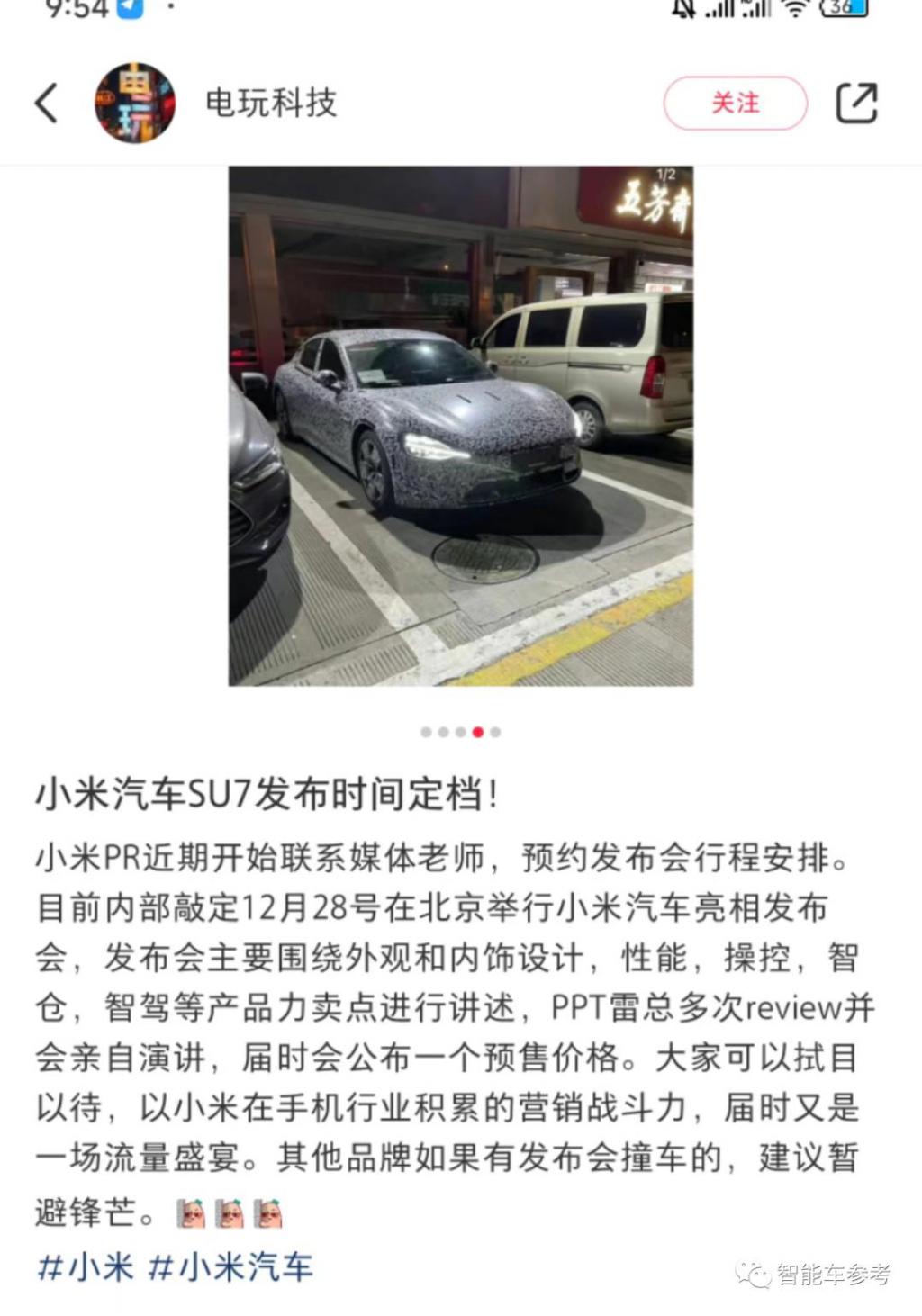
Task: Open the 电玩科技 account name
Action: tap(271, 103)
